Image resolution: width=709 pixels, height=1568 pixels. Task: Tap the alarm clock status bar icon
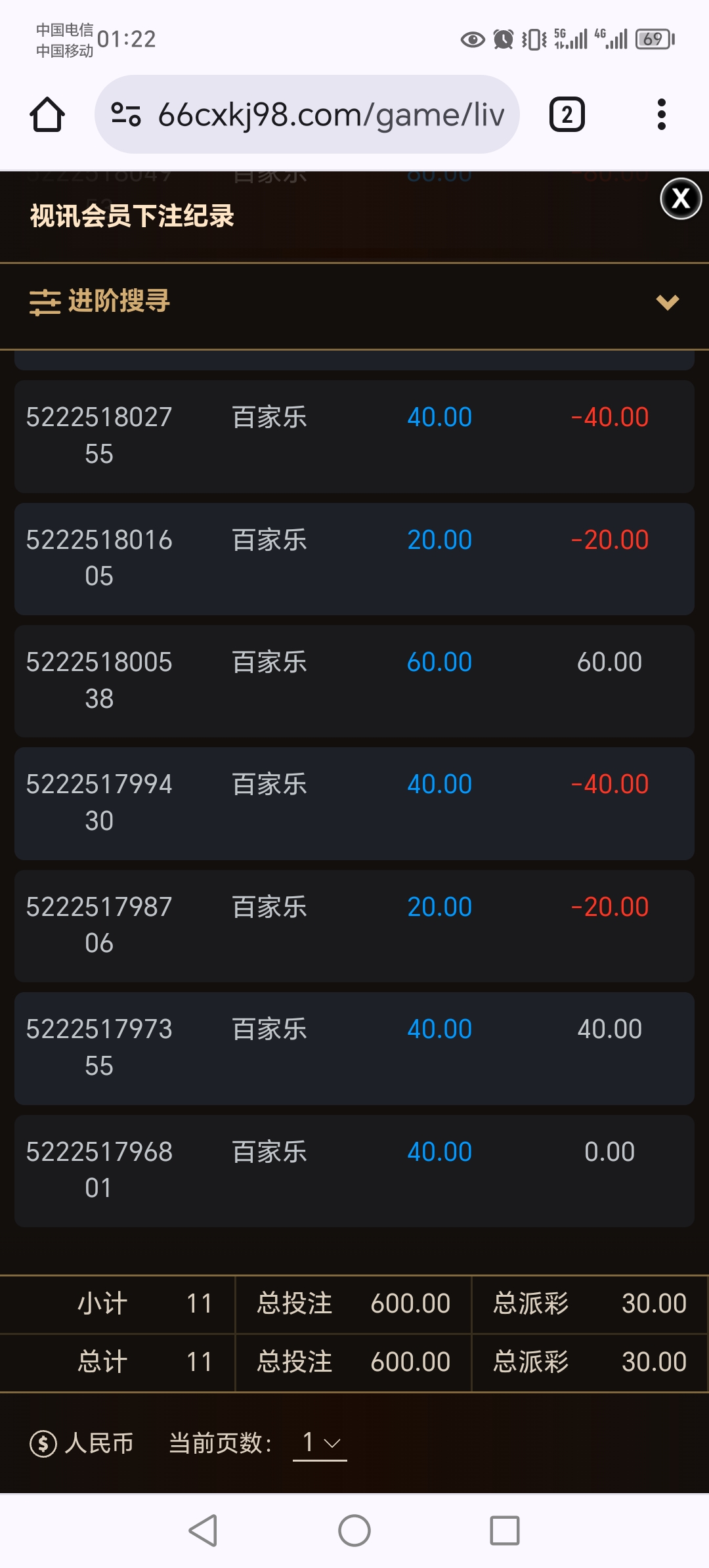click(502, 39)
